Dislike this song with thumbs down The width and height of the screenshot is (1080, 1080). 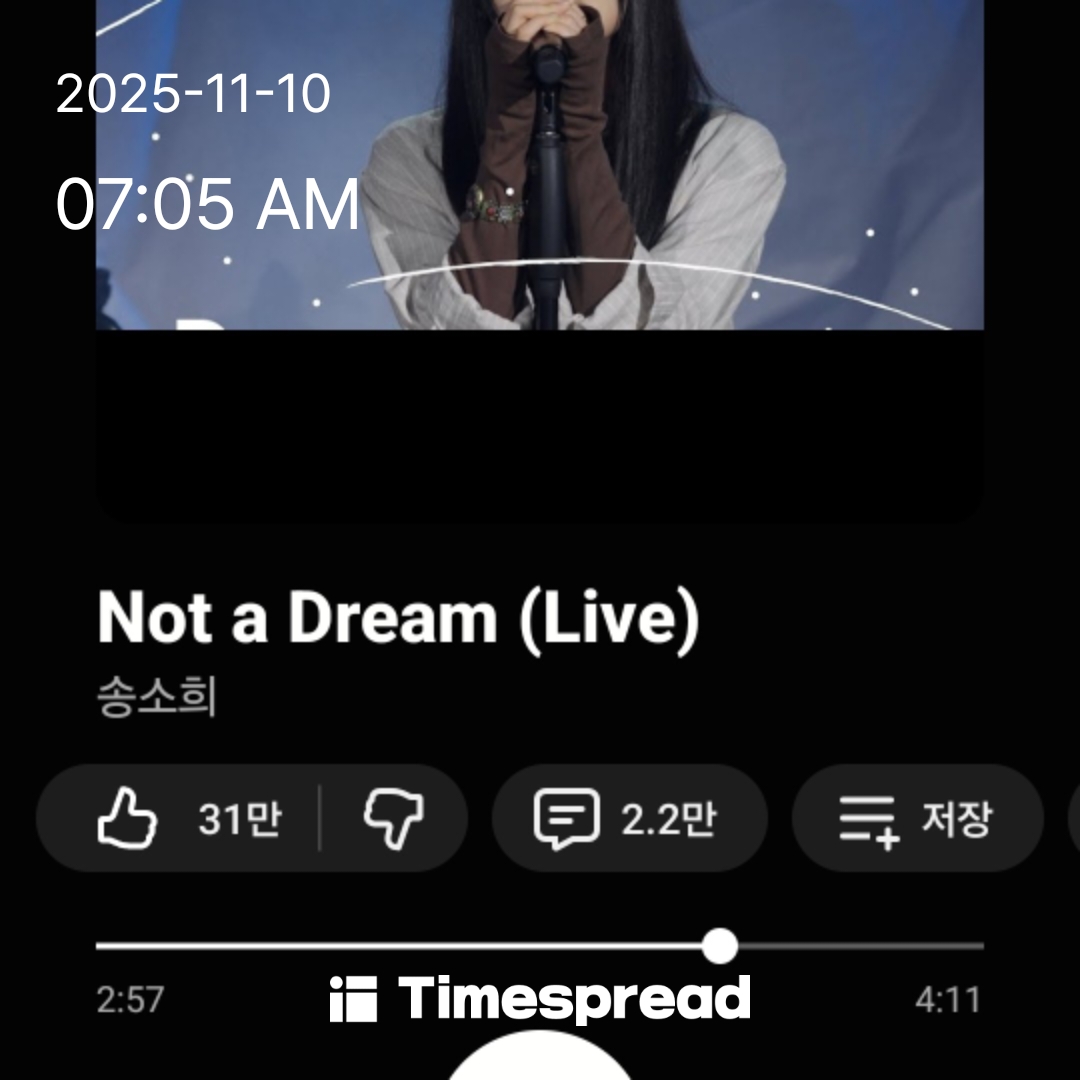point(393,819)
